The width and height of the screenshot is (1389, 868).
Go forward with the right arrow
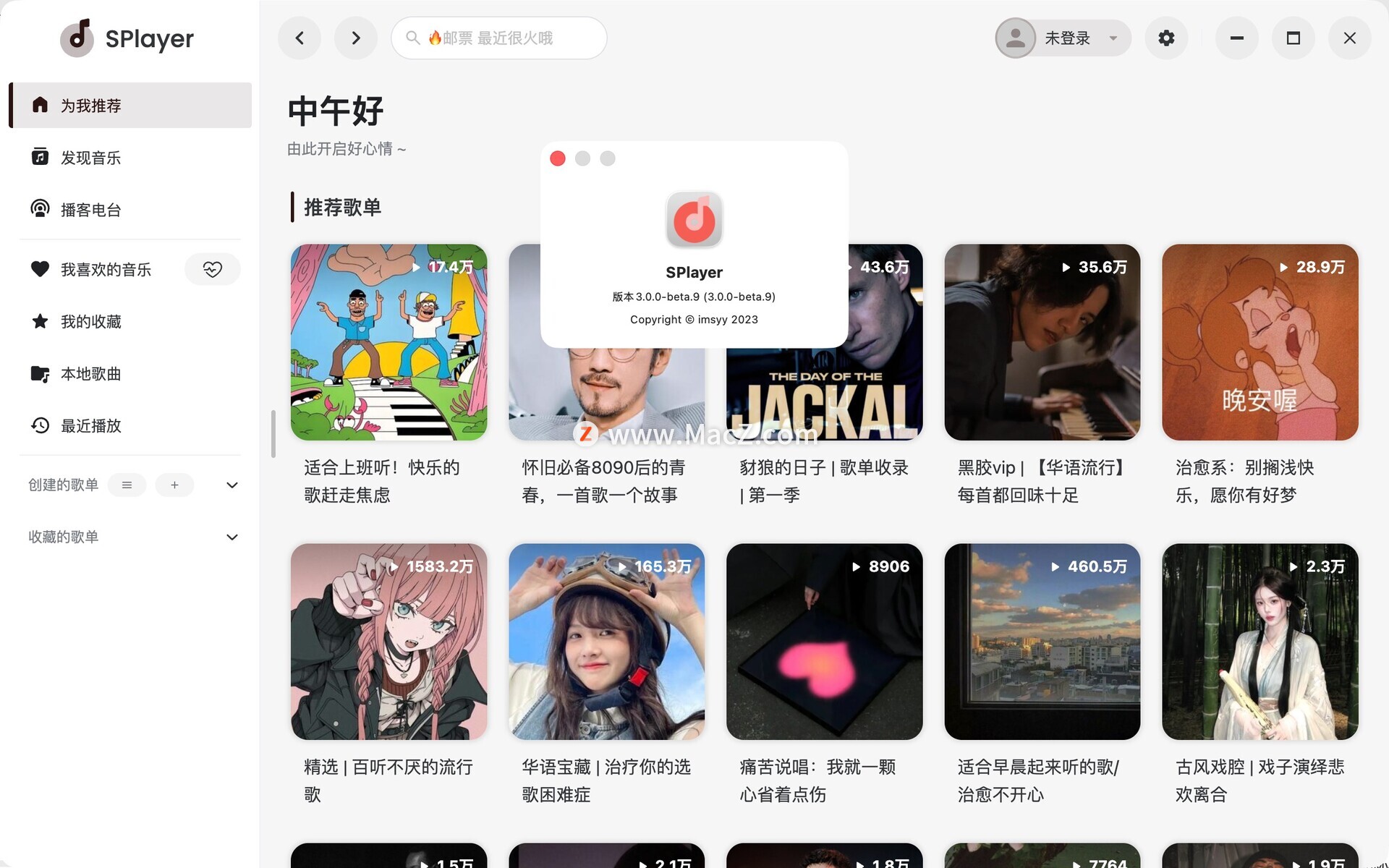point(355,38)
